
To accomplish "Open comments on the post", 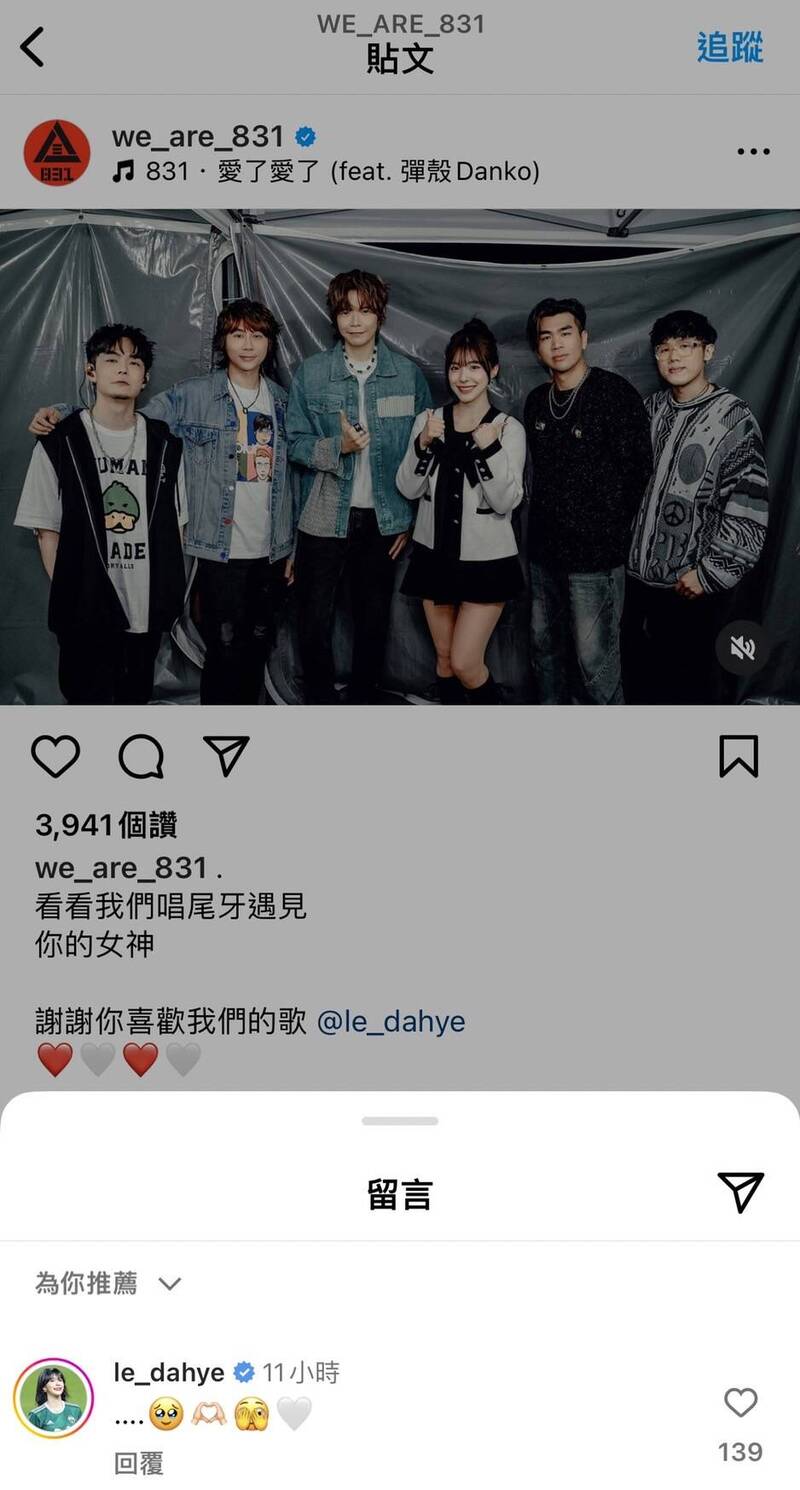I will (x=141, y=756).
